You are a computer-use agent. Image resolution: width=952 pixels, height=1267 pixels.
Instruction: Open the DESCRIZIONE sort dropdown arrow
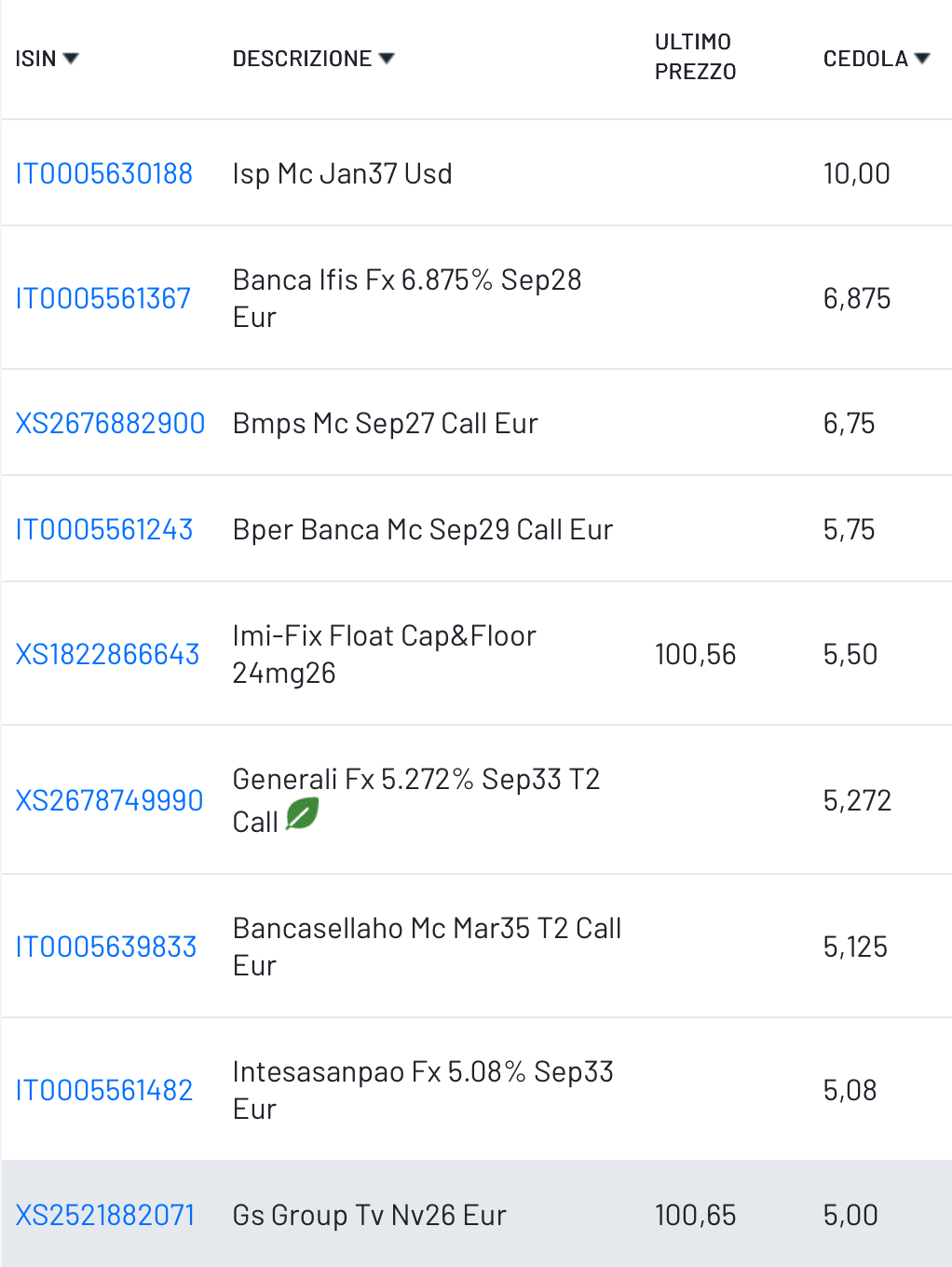pos(386,58)
